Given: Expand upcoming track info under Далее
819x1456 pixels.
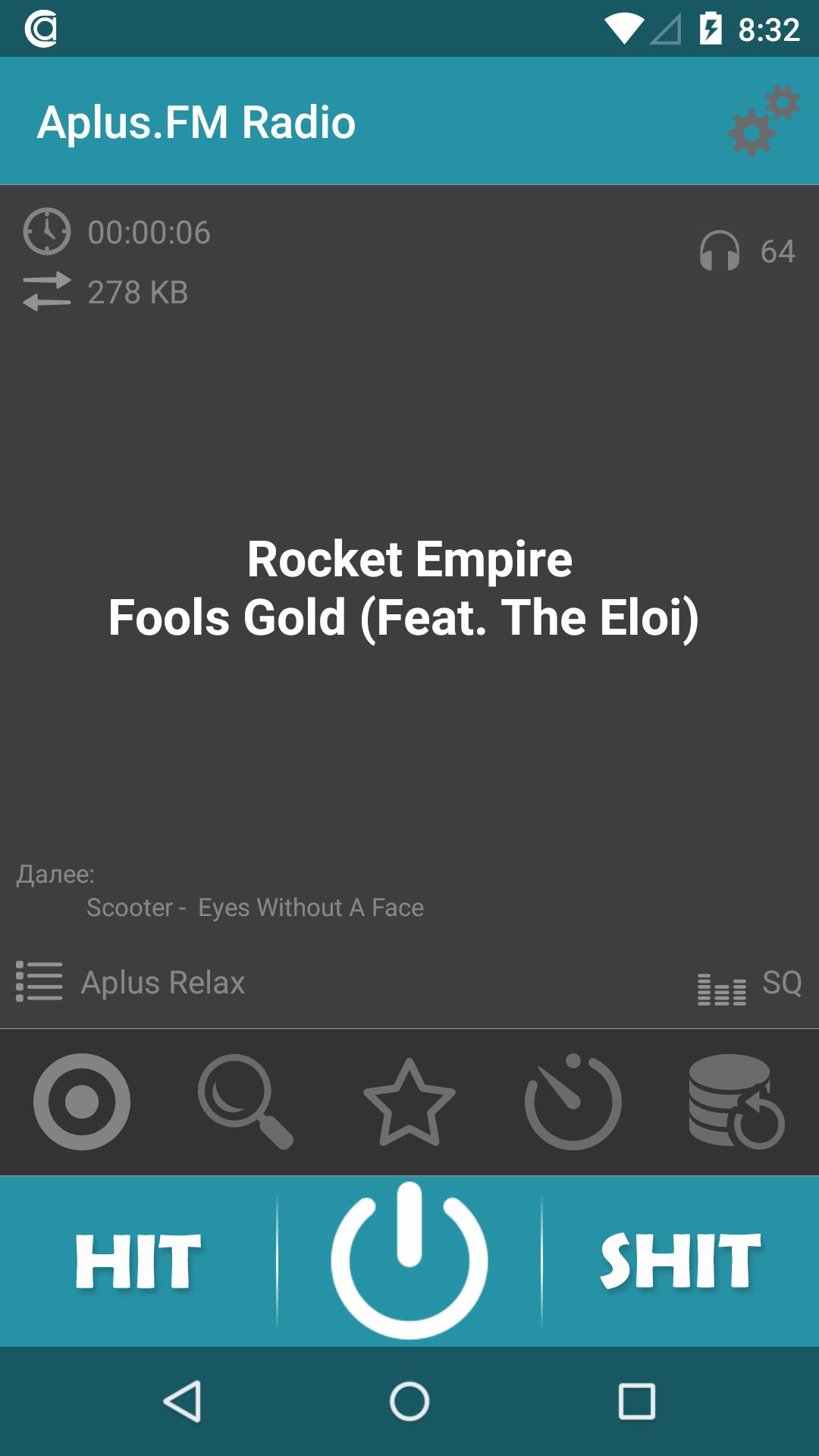Looking at the screenshot, I should point(256,906).
